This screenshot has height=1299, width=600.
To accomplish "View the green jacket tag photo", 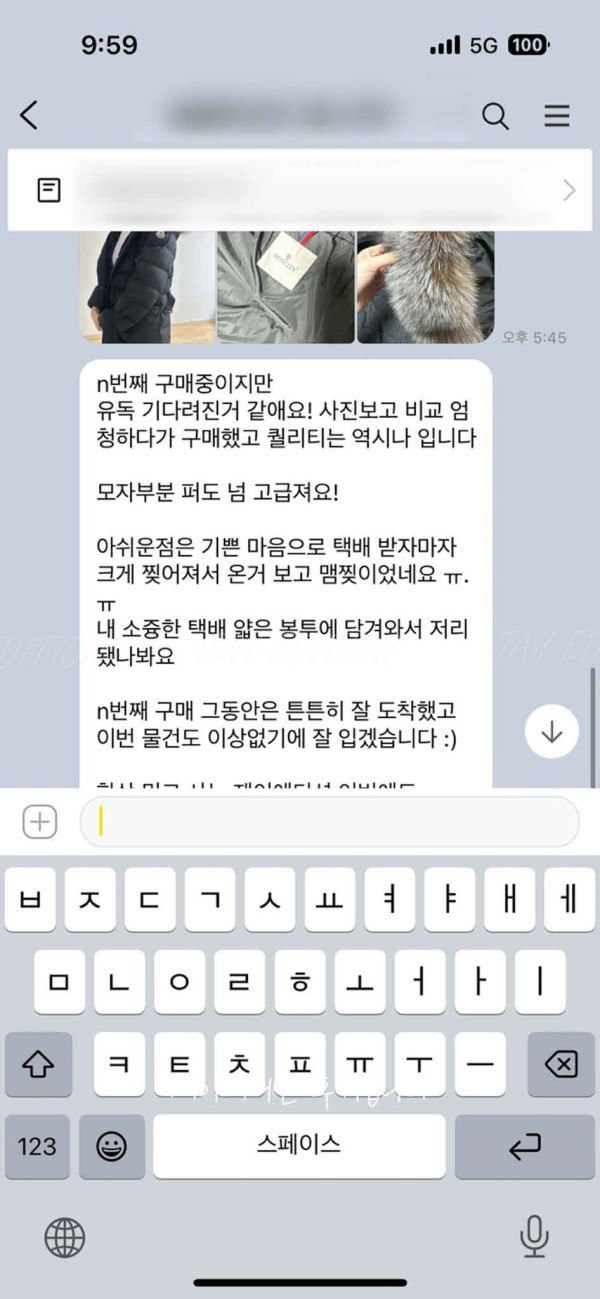I will click(x=285, y=286).
